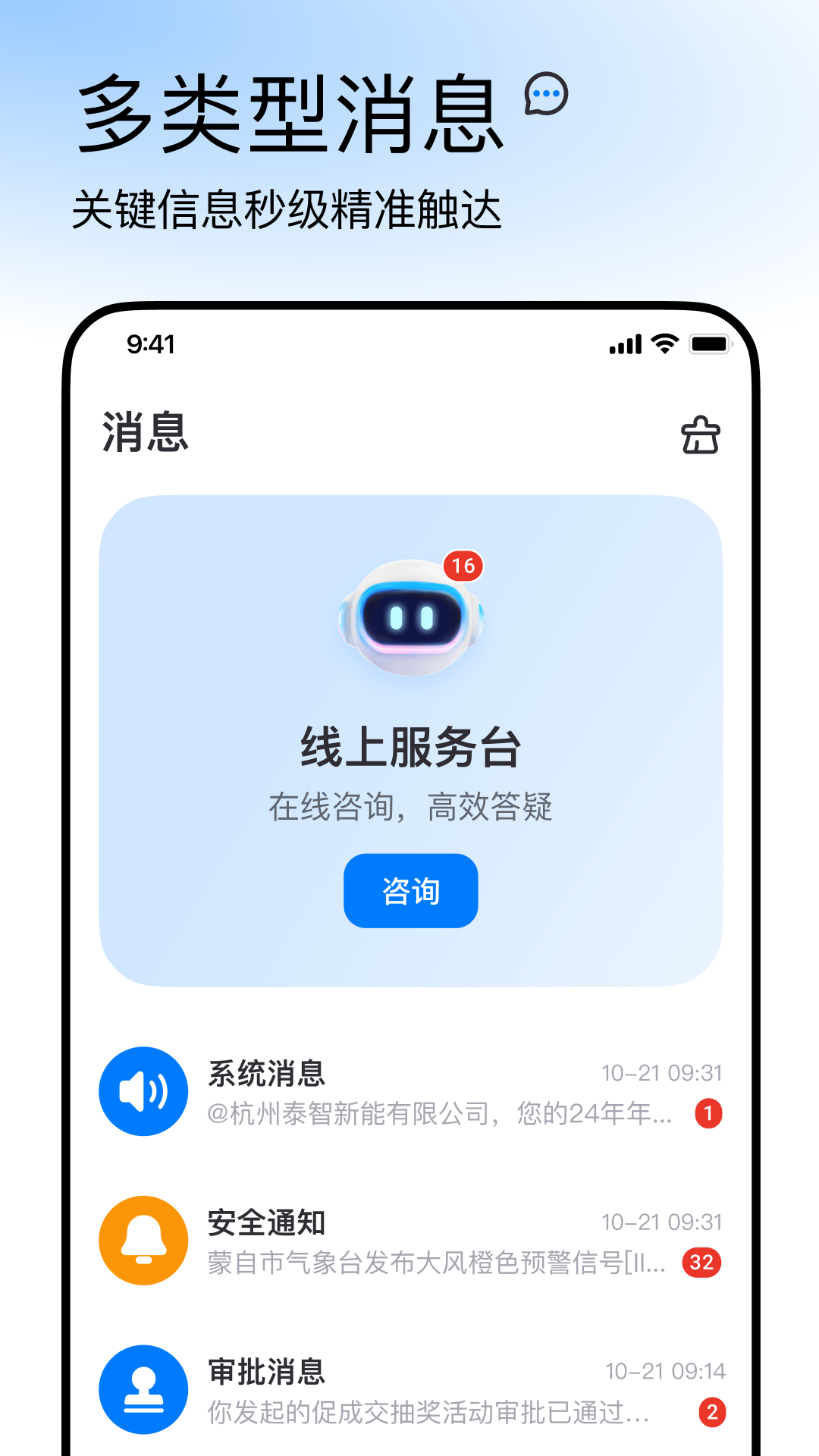Tap the 线上服务台 title text
Viewport: 819px width, 1456px height.
[409, 747]
